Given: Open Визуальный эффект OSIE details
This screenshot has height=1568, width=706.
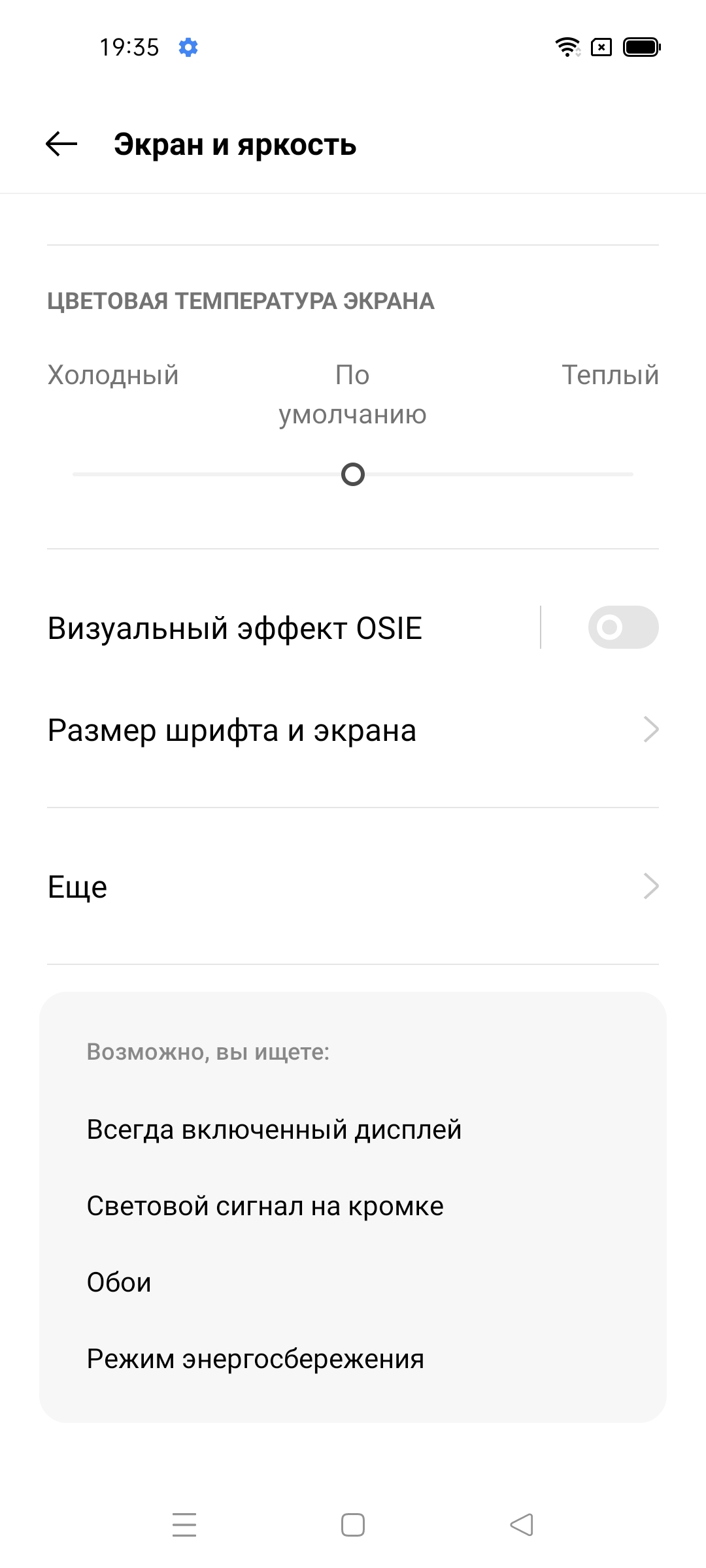Looking at the screenshot, I should [x=261, y=628].
